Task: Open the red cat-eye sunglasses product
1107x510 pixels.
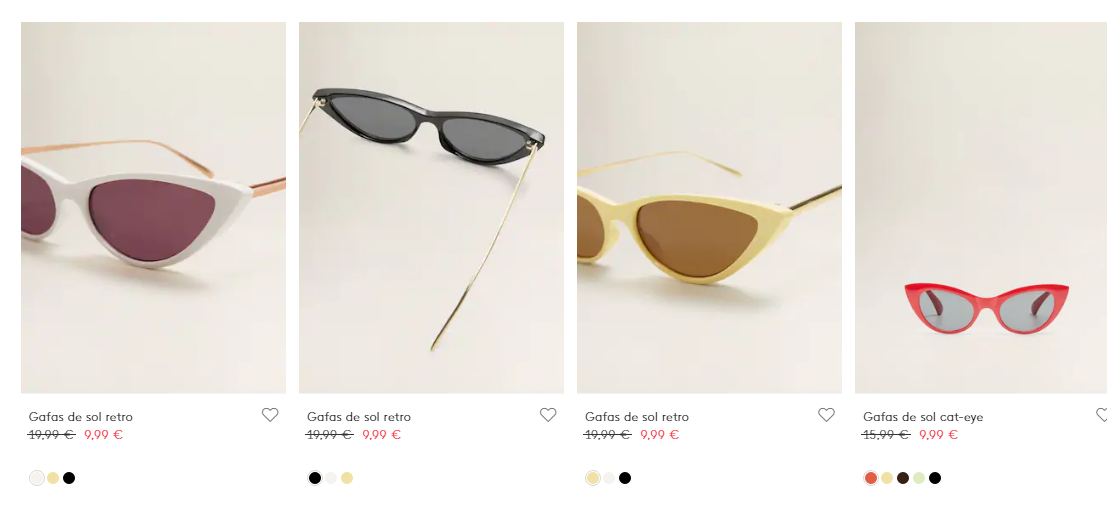Action: click(981, 207)
